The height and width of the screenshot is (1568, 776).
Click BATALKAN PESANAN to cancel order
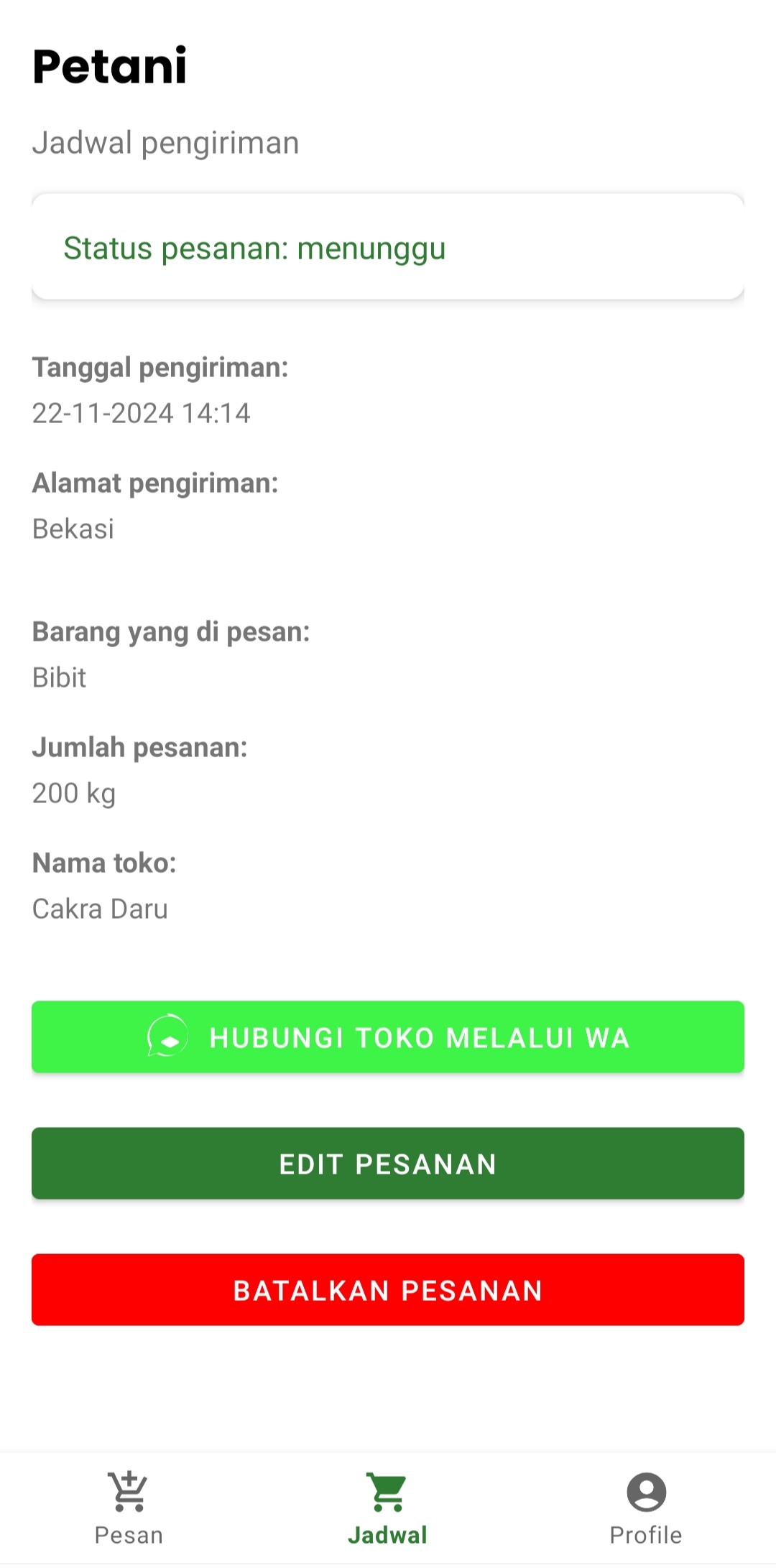coord(388,1290)
